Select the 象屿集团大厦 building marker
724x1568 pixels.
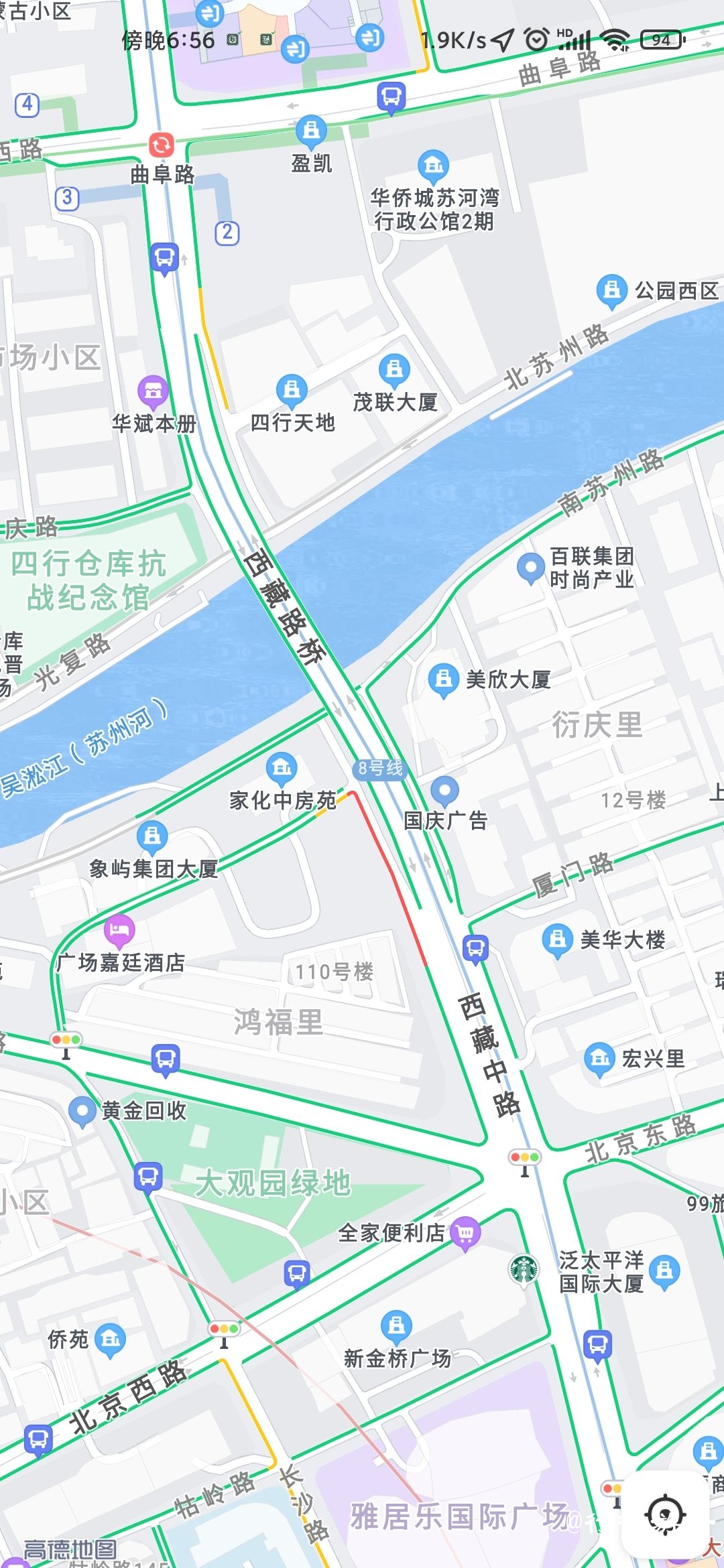tap(152, 838)
